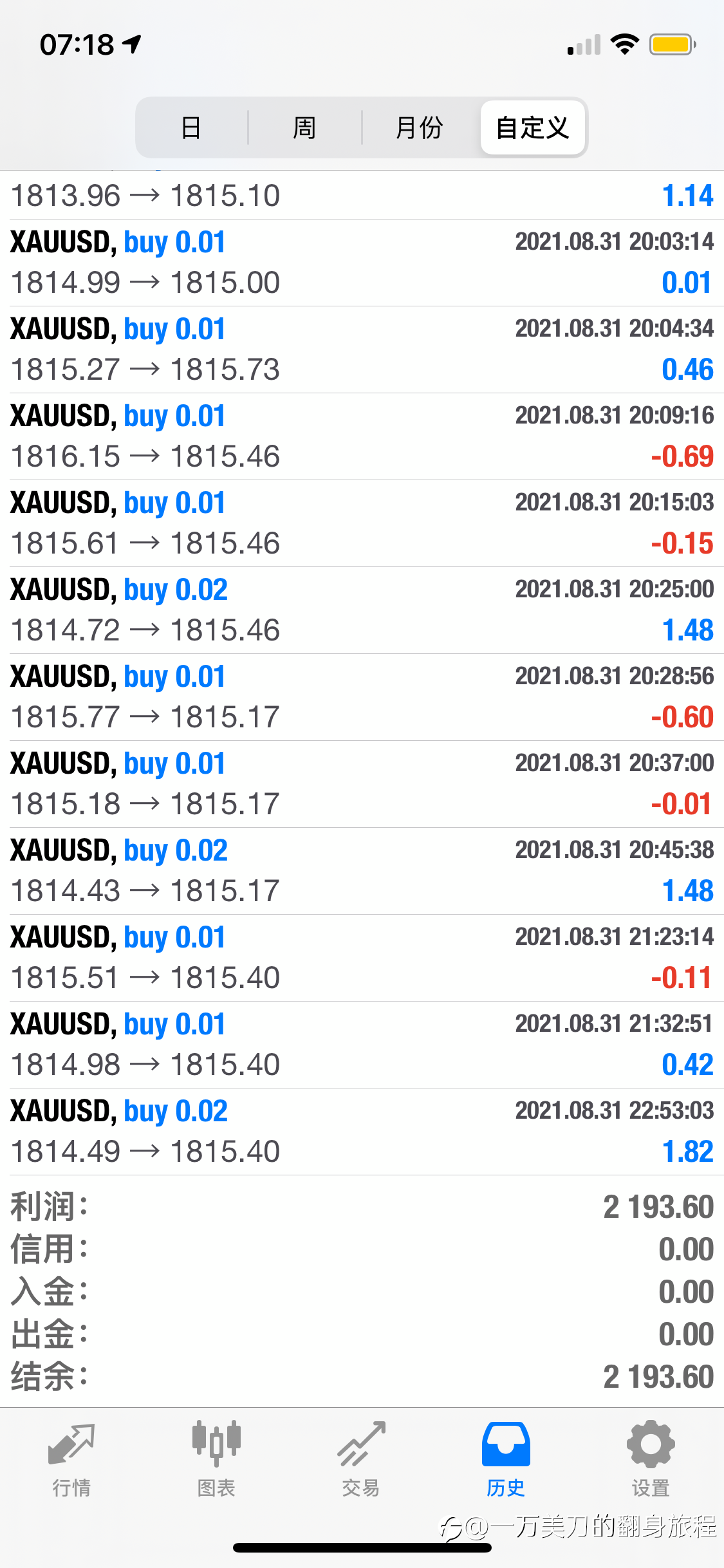Switch to the 月份 period filter
Viewport: 724px width, 1568px height.
coord(420,127)
